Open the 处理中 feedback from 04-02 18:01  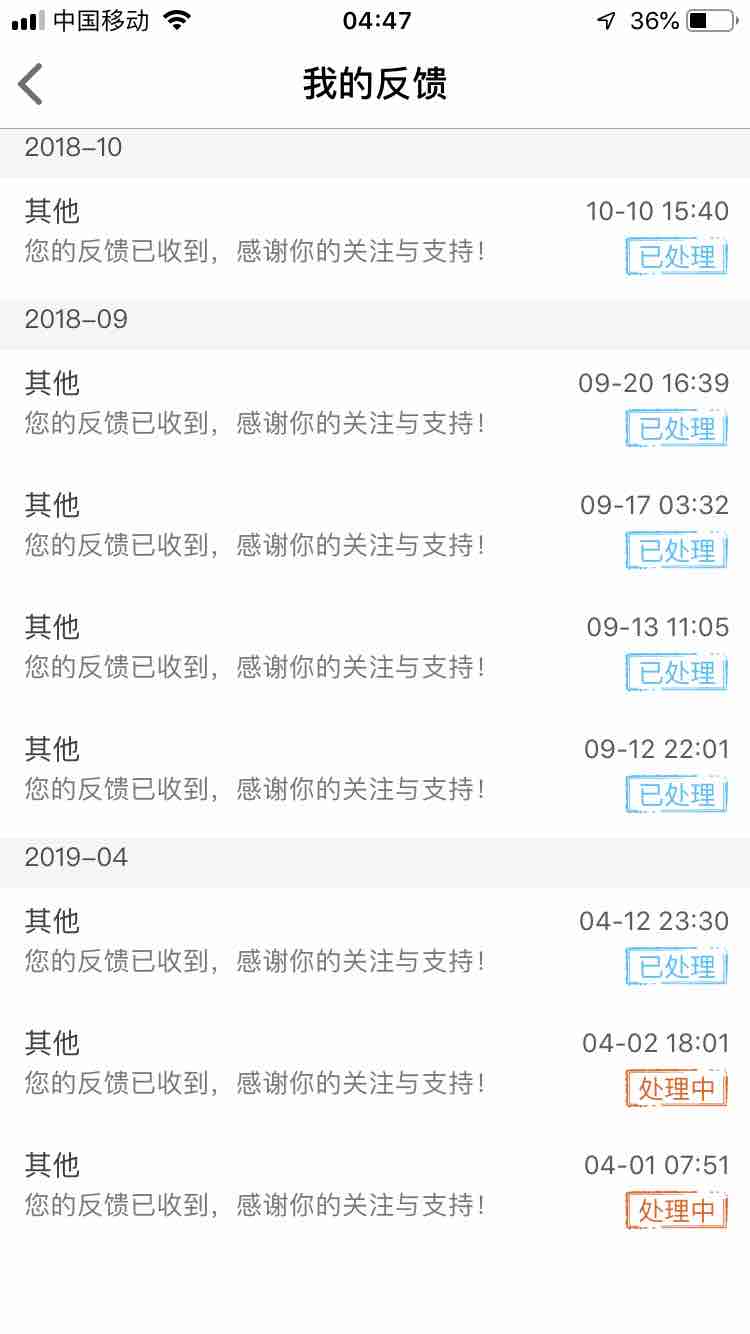coord(375,1065)
